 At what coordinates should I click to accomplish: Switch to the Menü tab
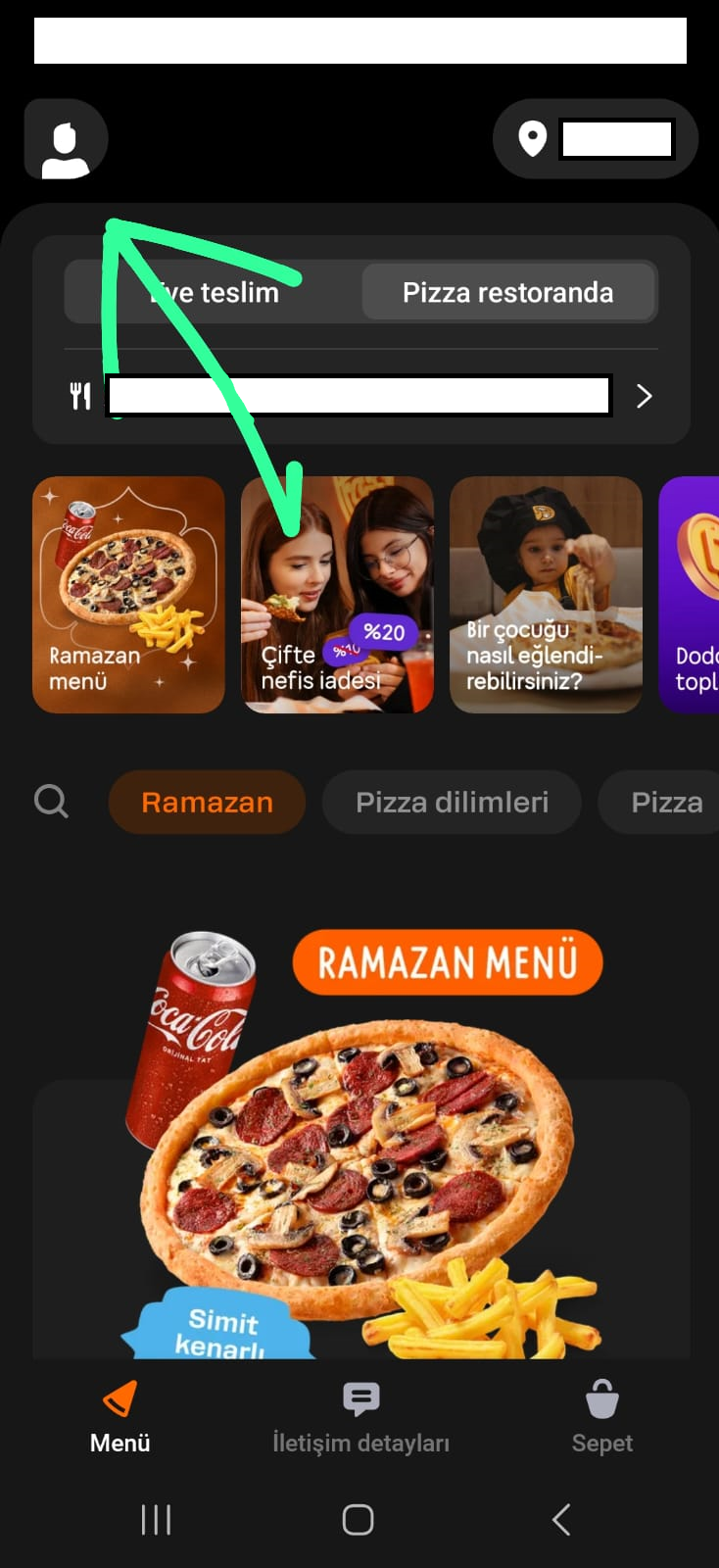click(x=120, y=1417)
